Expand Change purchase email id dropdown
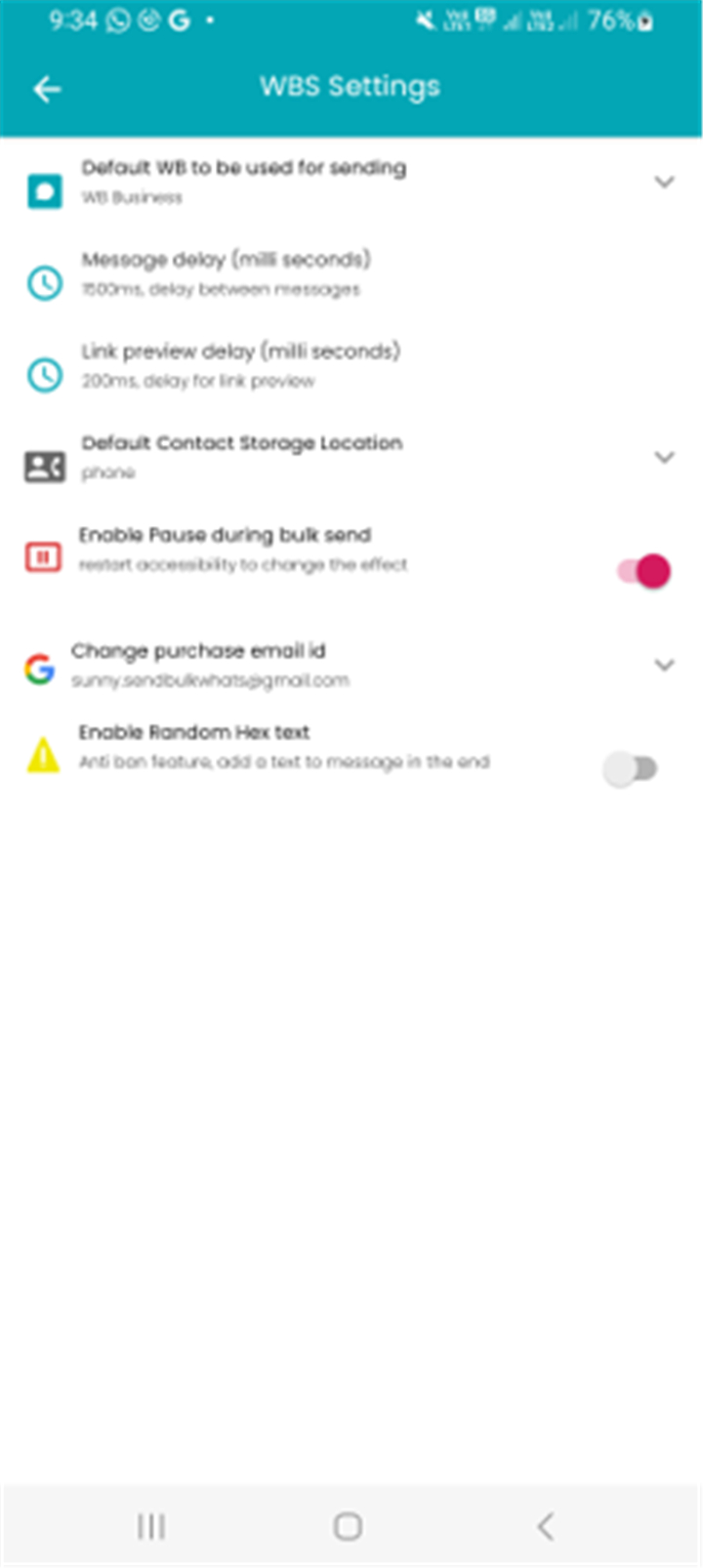 pos(664,665)
